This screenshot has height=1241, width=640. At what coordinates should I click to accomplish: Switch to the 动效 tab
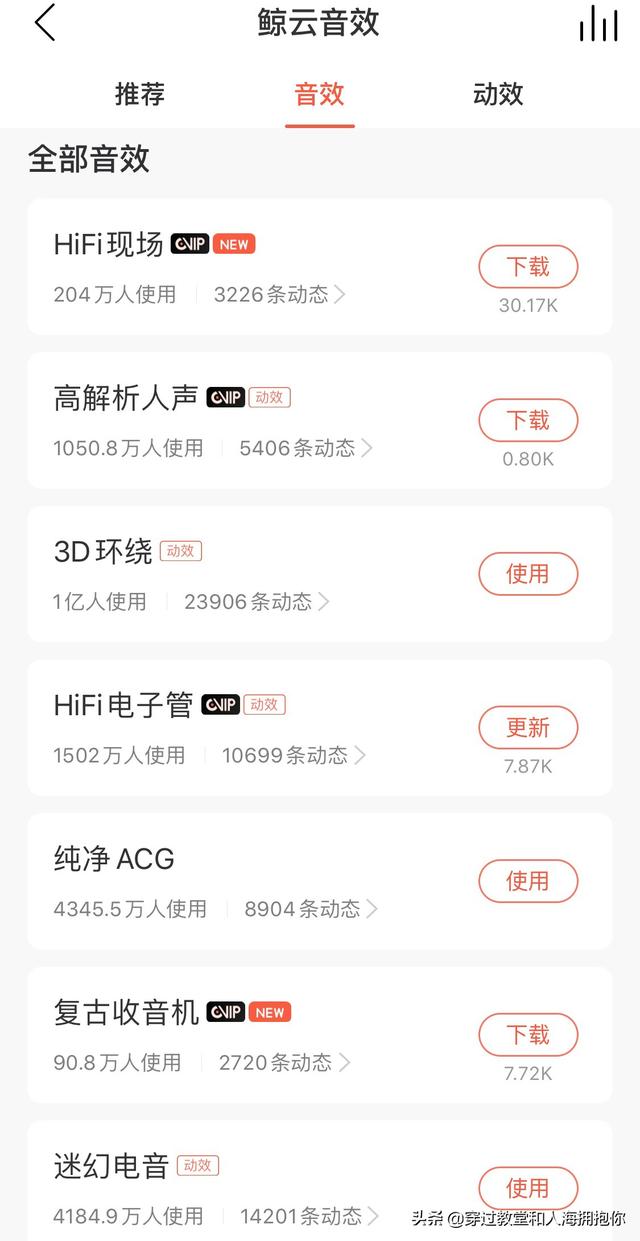coord(498,95)
